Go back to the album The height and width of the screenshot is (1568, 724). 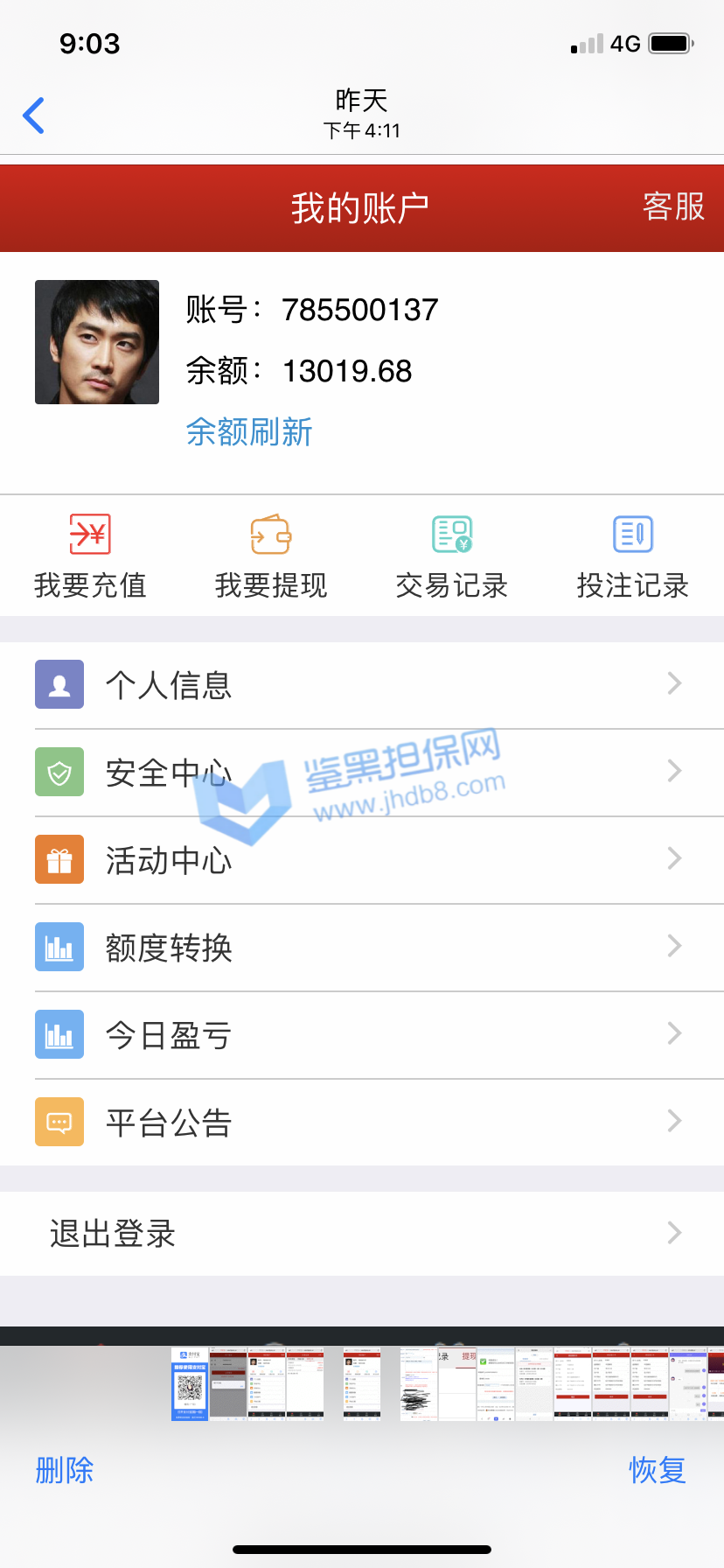click(x=34, y=115)
